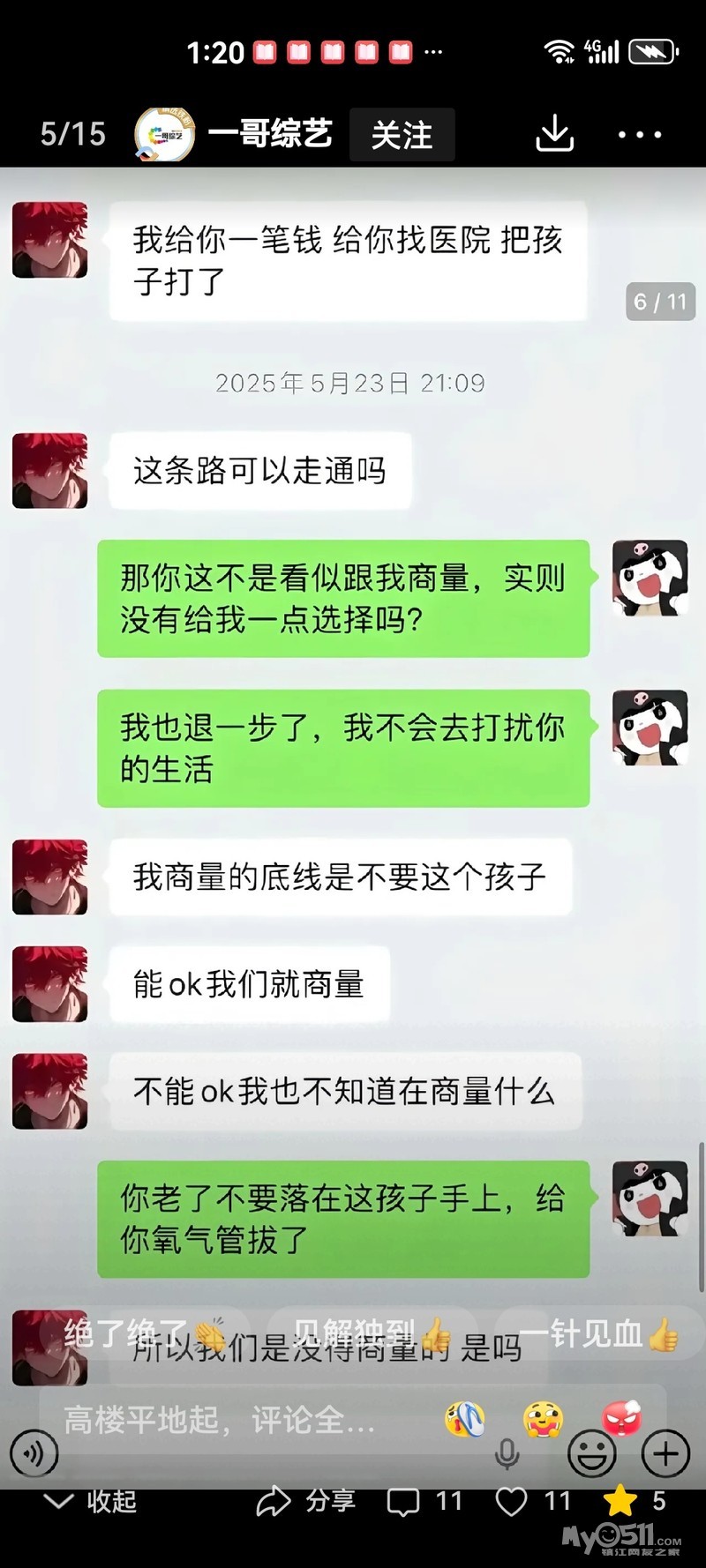The height and width of the screenshot is (1568, 706).
Task: Pick the crying emoji reaction
Action: (465, 1420)
